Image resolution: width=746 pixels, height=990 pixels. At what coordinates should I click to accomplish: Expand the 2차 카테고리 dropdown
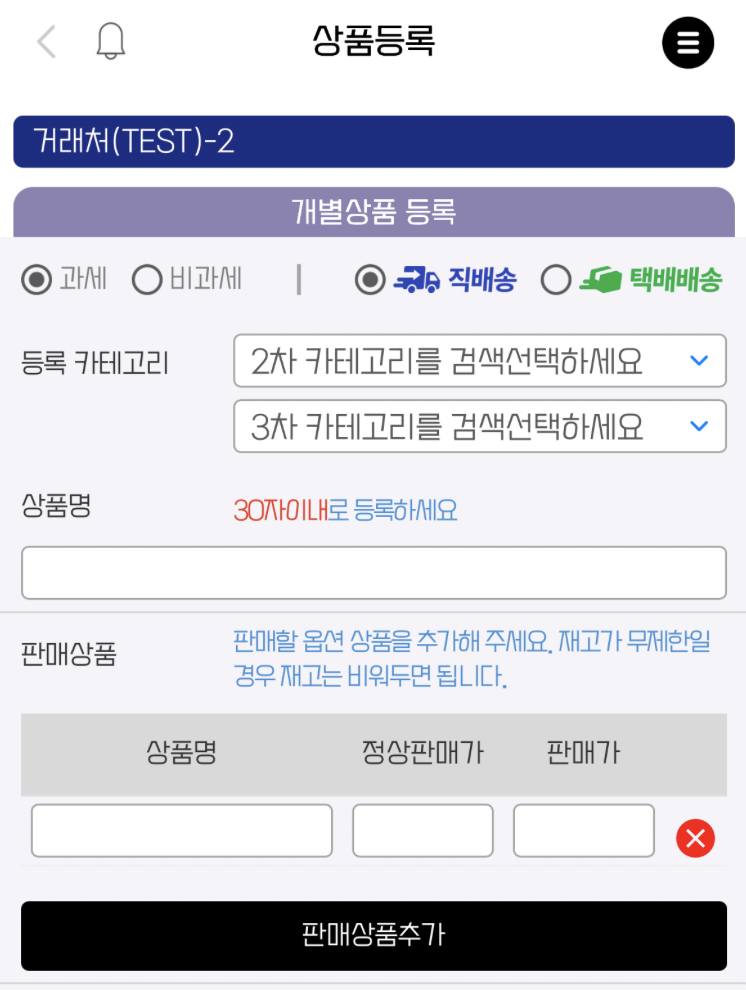click(479, 361)
